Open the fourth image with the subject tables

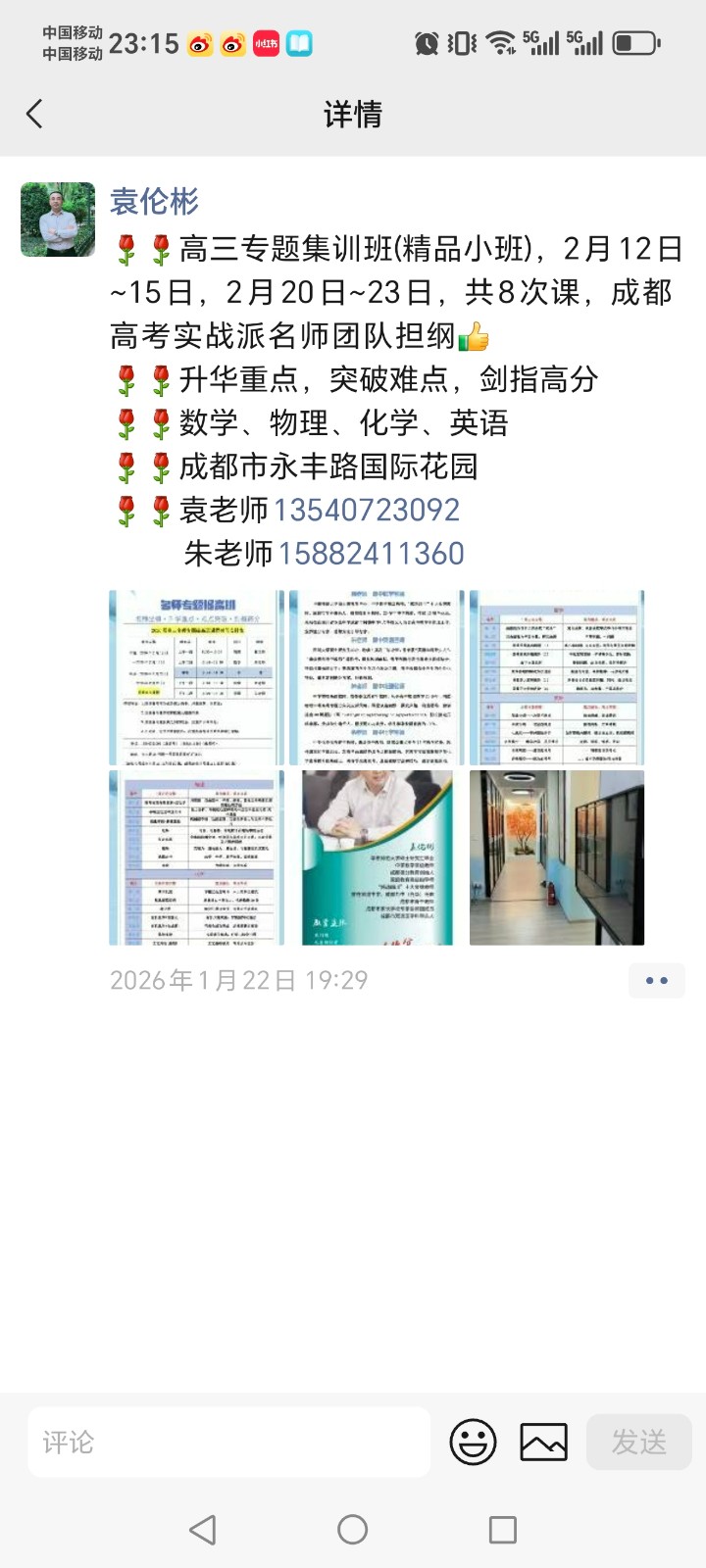[x=196, y=857]
